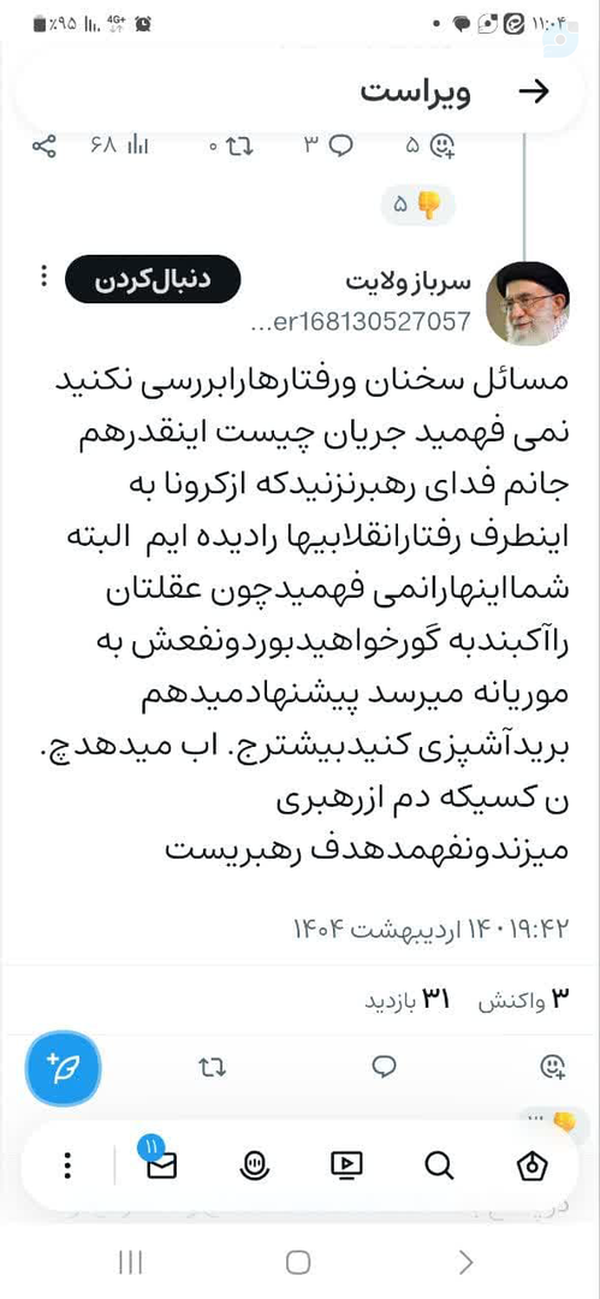The width and height of the screenshot is (600, 1299).
Task: Tap the thumbs-down reaction chip with 5
Action: click(418, 205)
